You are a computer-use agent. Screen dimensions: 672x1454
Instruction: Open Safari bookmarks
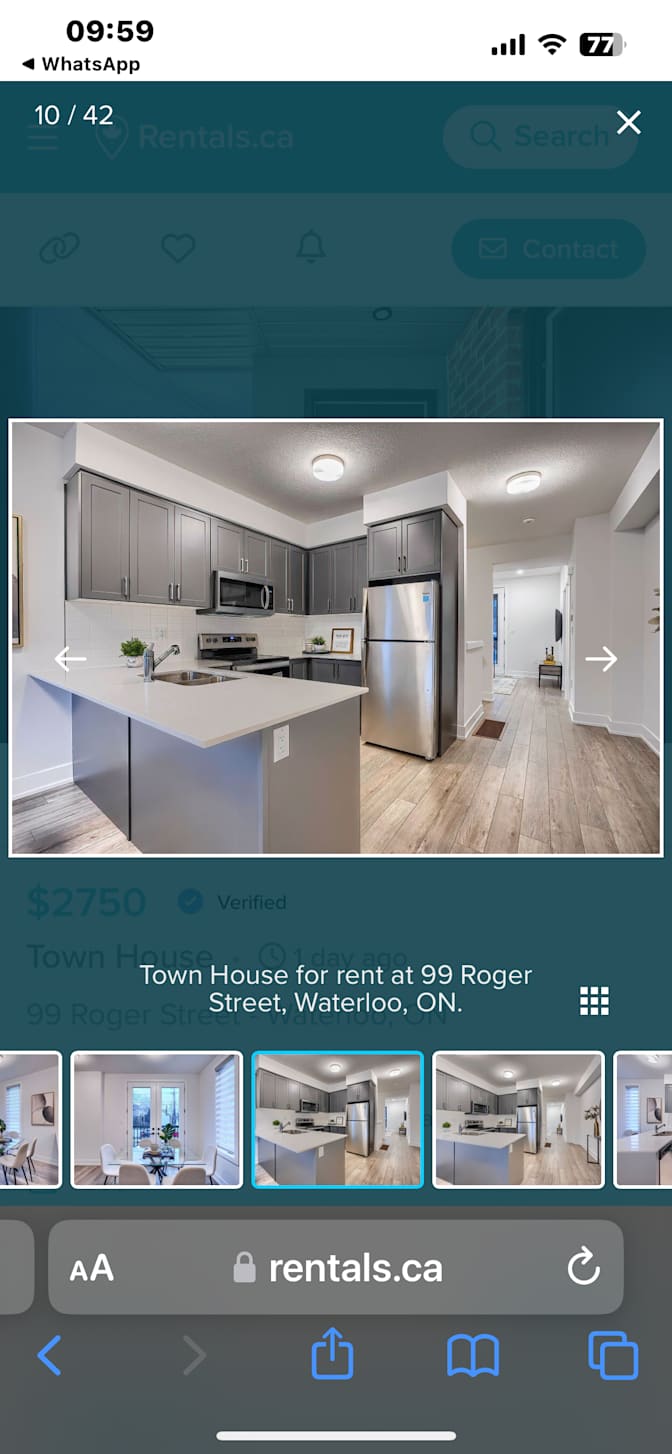pos(472,1356)
